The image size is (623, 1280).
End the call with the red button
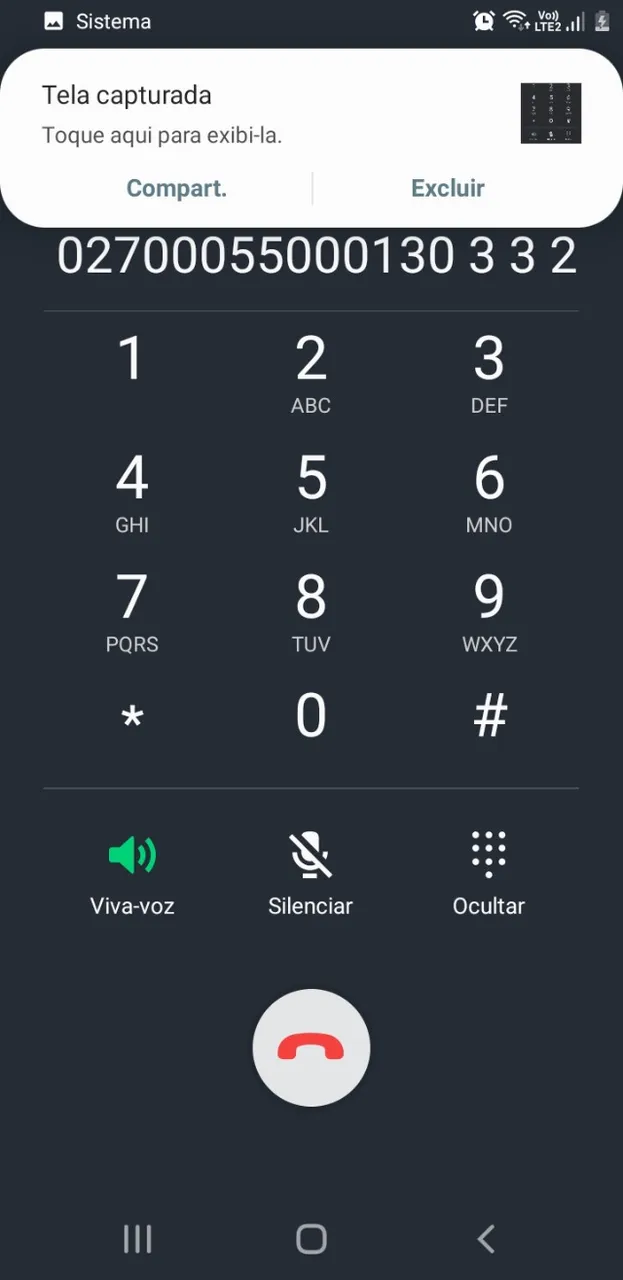pos(311,1048)
